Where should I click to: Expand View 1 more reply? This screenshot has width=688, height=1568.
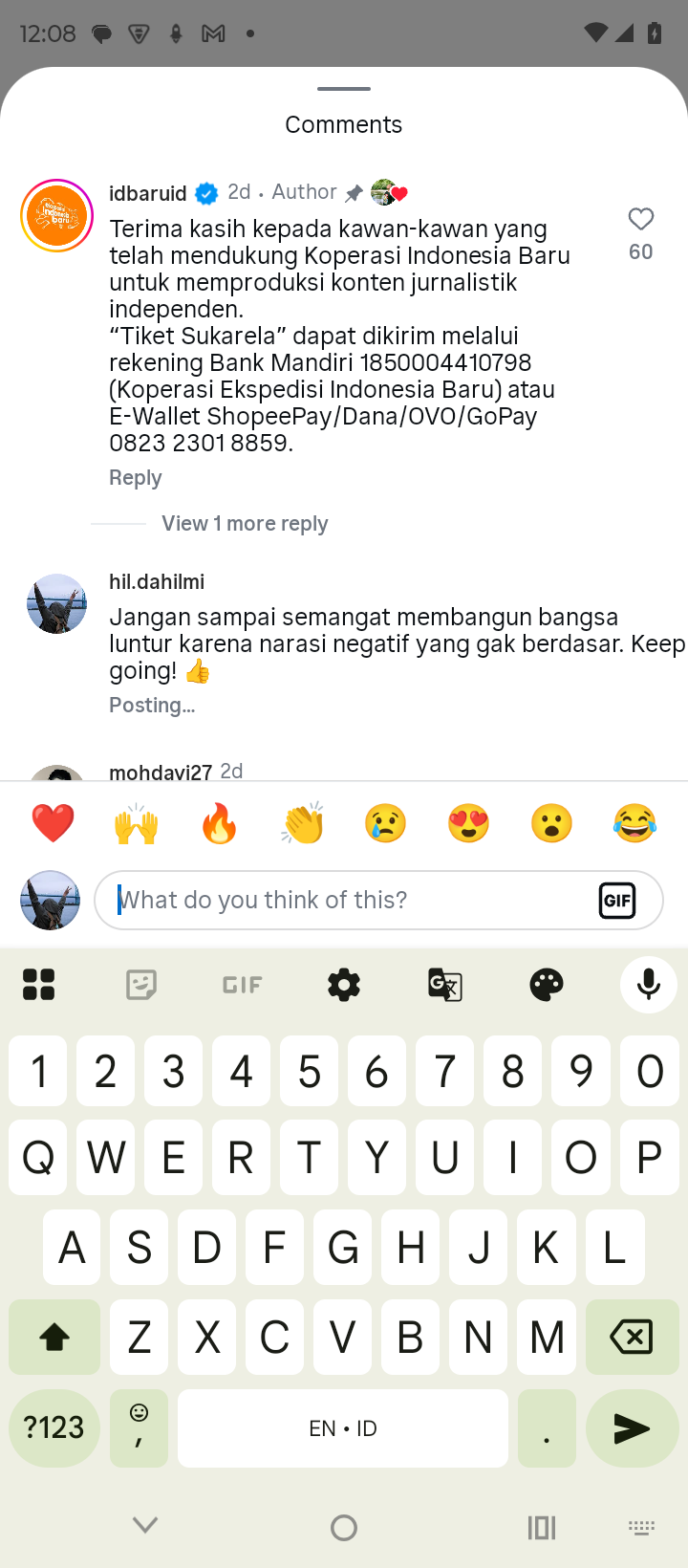[245, 524]
